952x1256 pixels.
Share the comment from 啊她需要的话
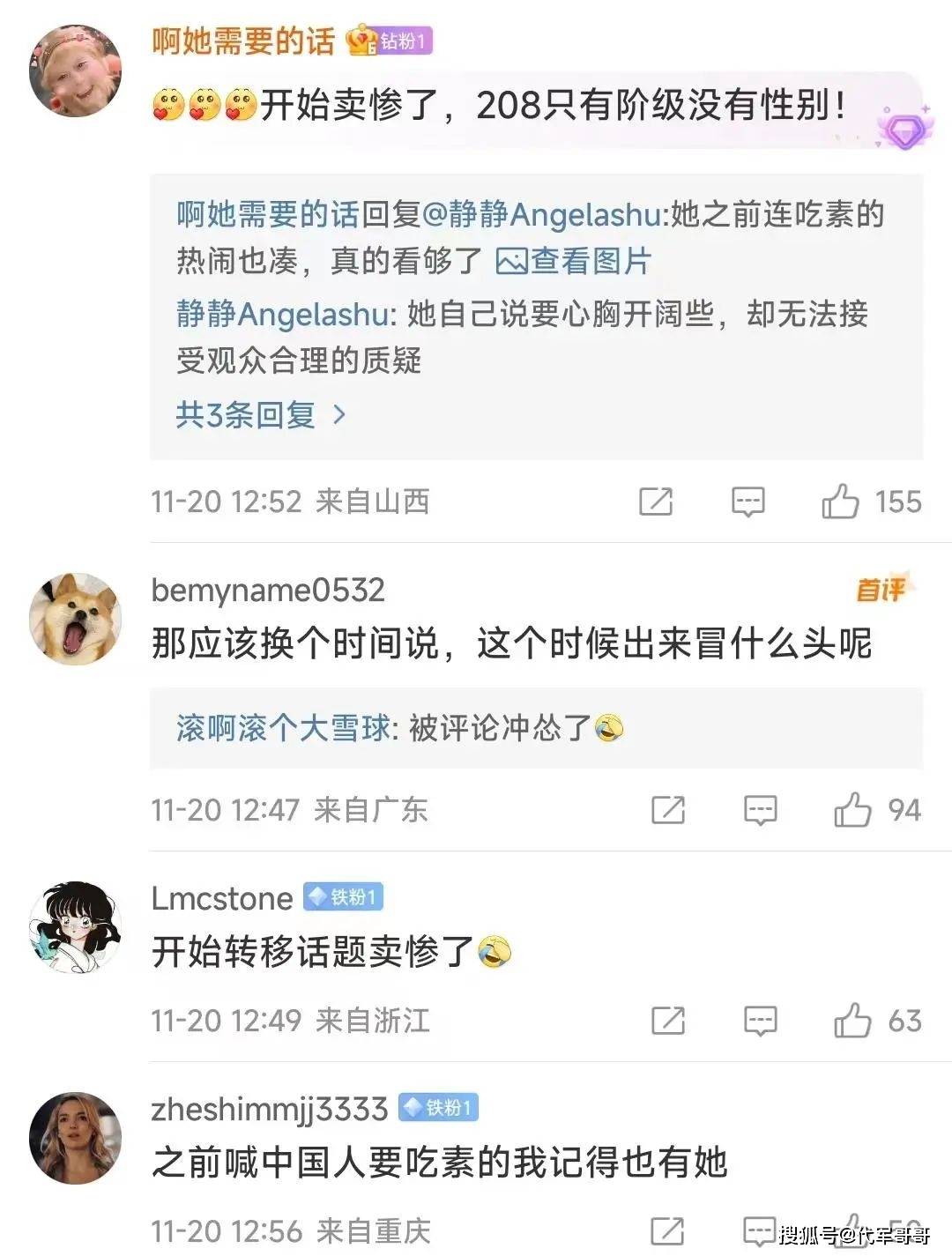tap(656, 502)
